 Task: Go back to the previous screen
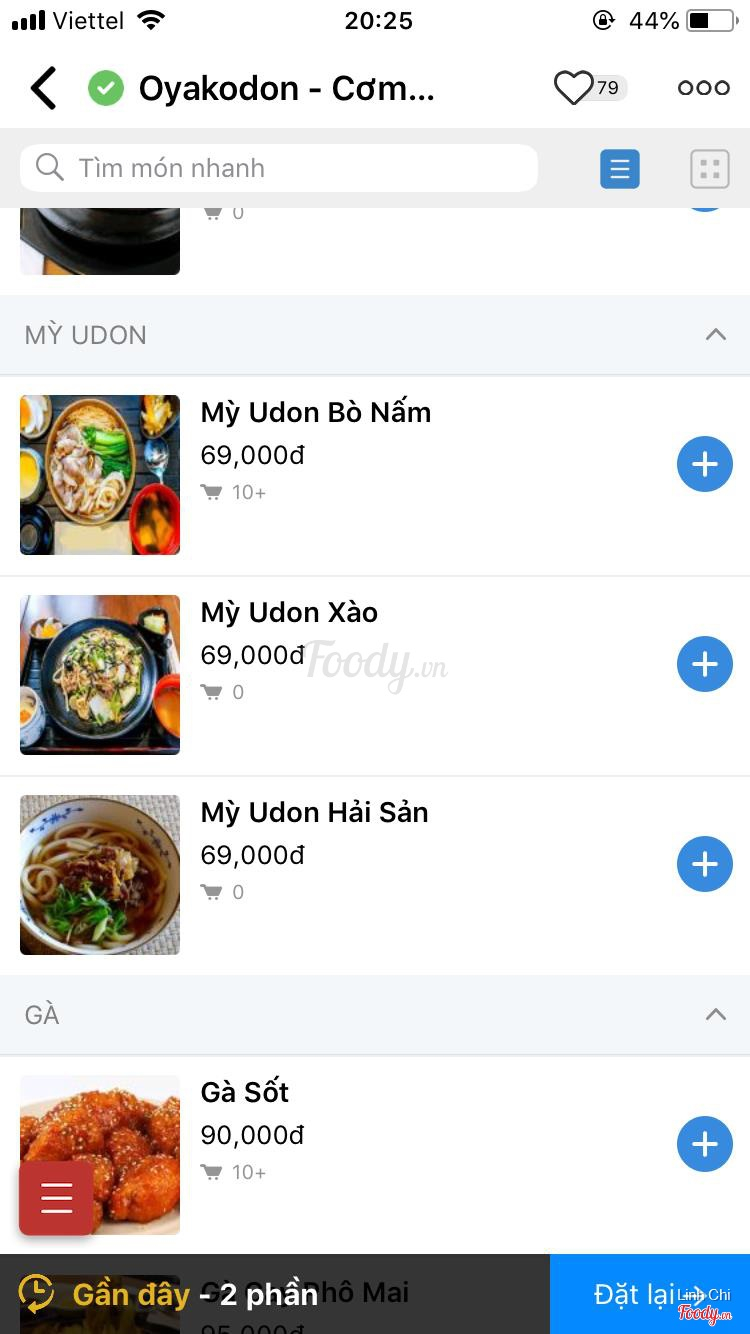[44, 89]
